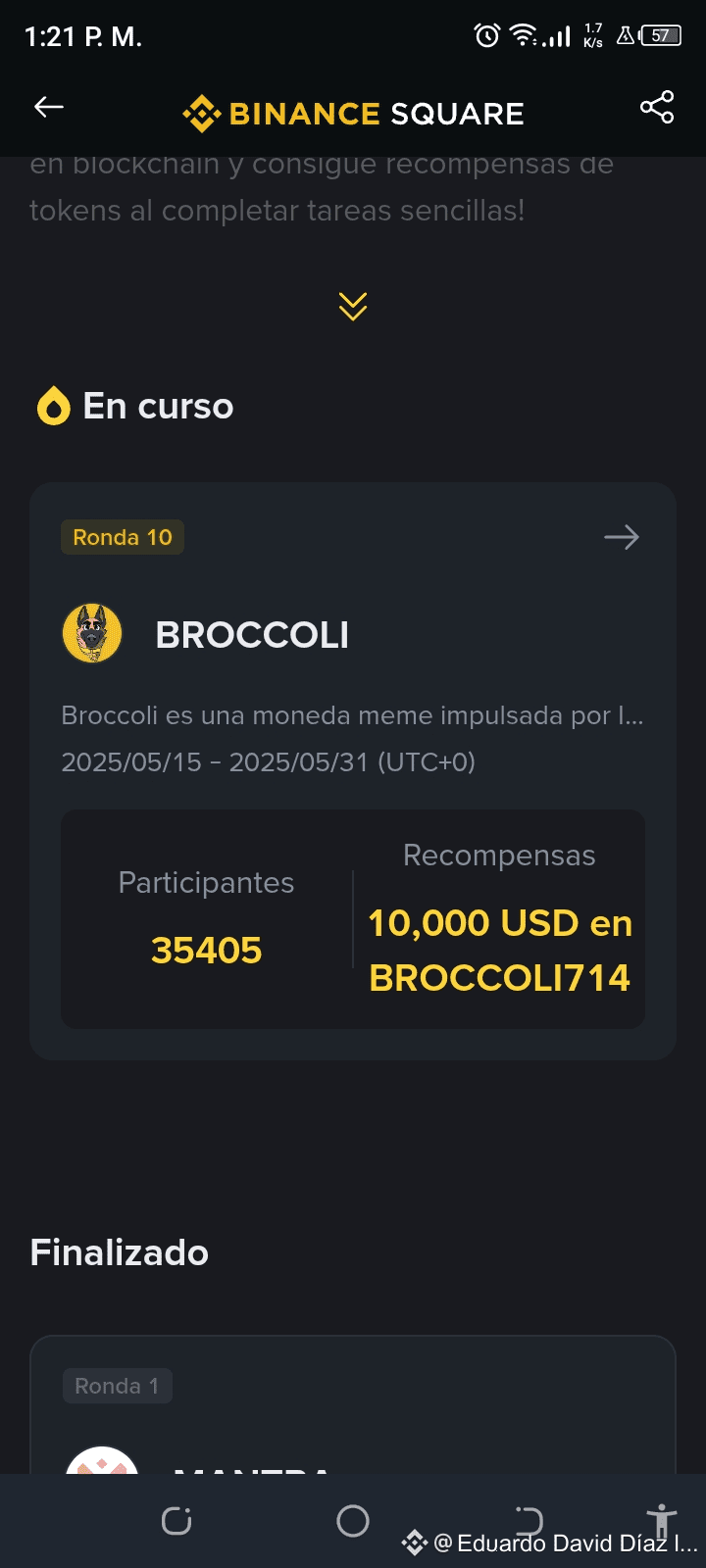Tap the system home button
Viewport: 706px width, 1568px height.
353,1521
